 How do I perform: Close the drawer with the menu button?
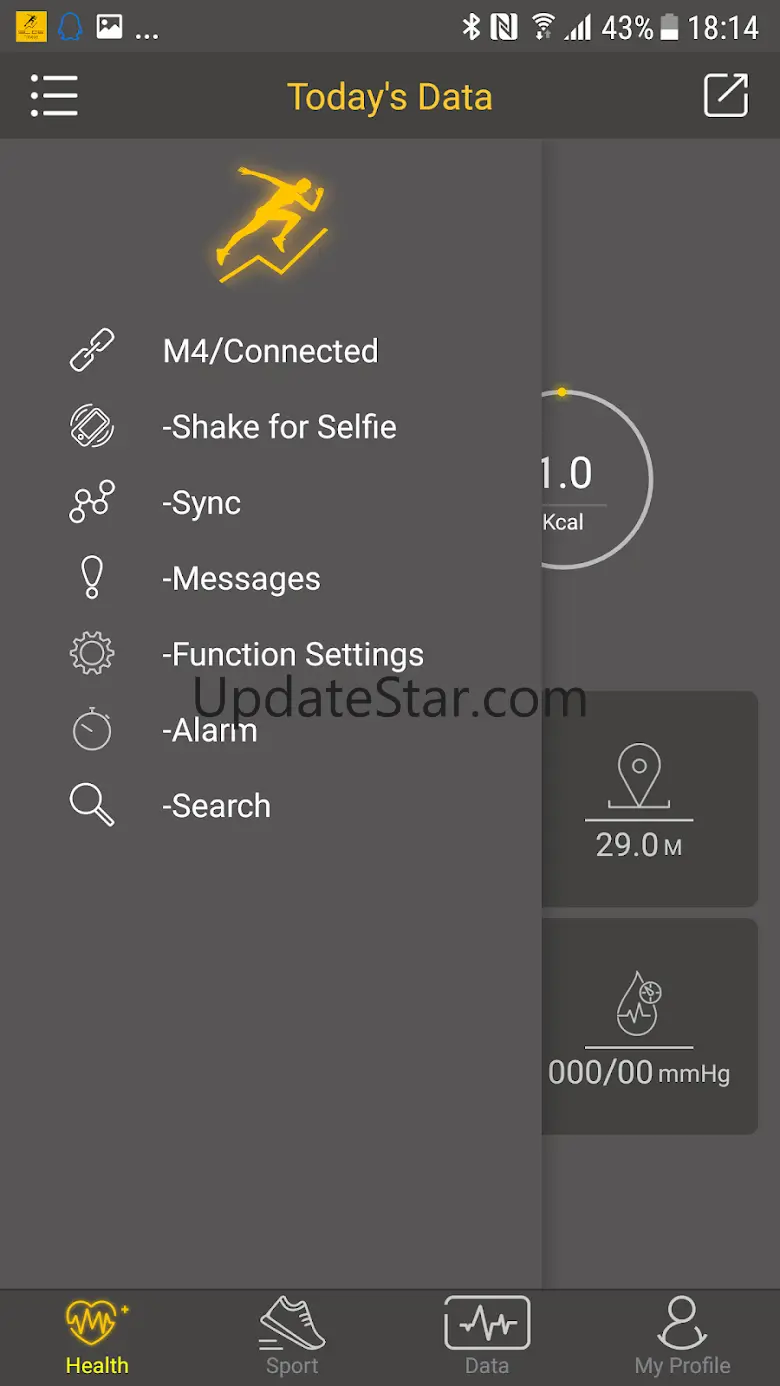pyautogui.click(x=54, y=96)
